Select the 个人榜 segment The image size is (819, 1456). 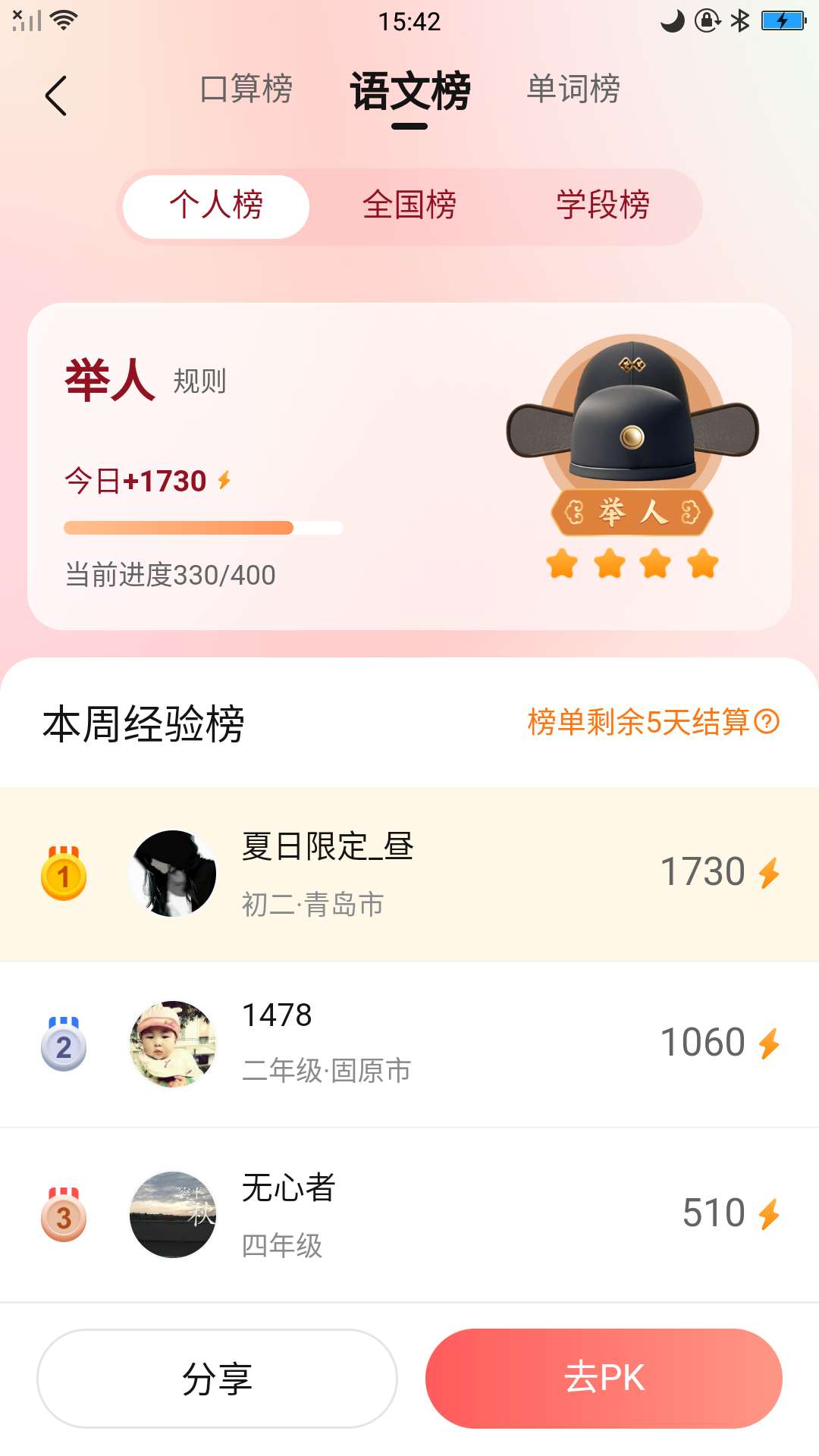point(216,206)
